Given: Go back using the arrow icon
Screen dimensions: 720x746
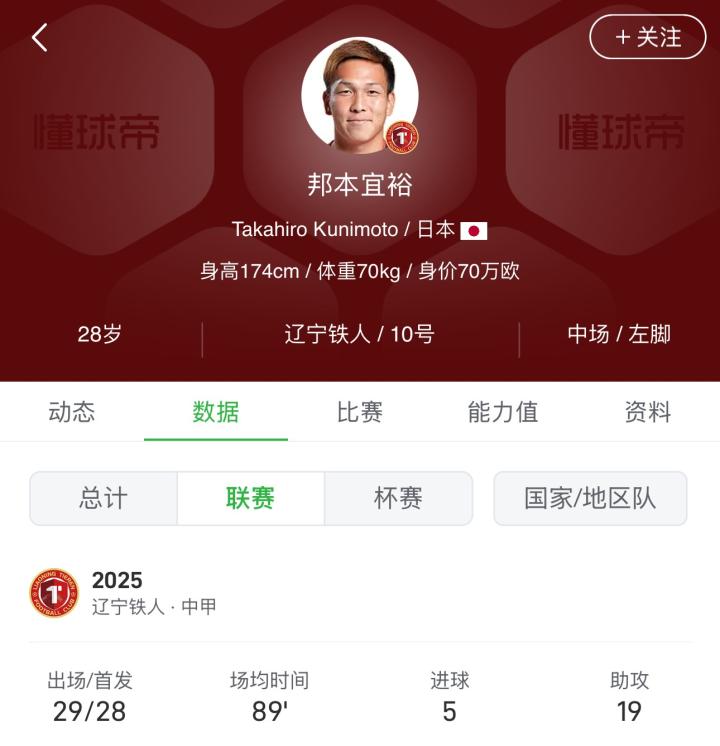Looking at the screenshot, I should tap(40, 38).
